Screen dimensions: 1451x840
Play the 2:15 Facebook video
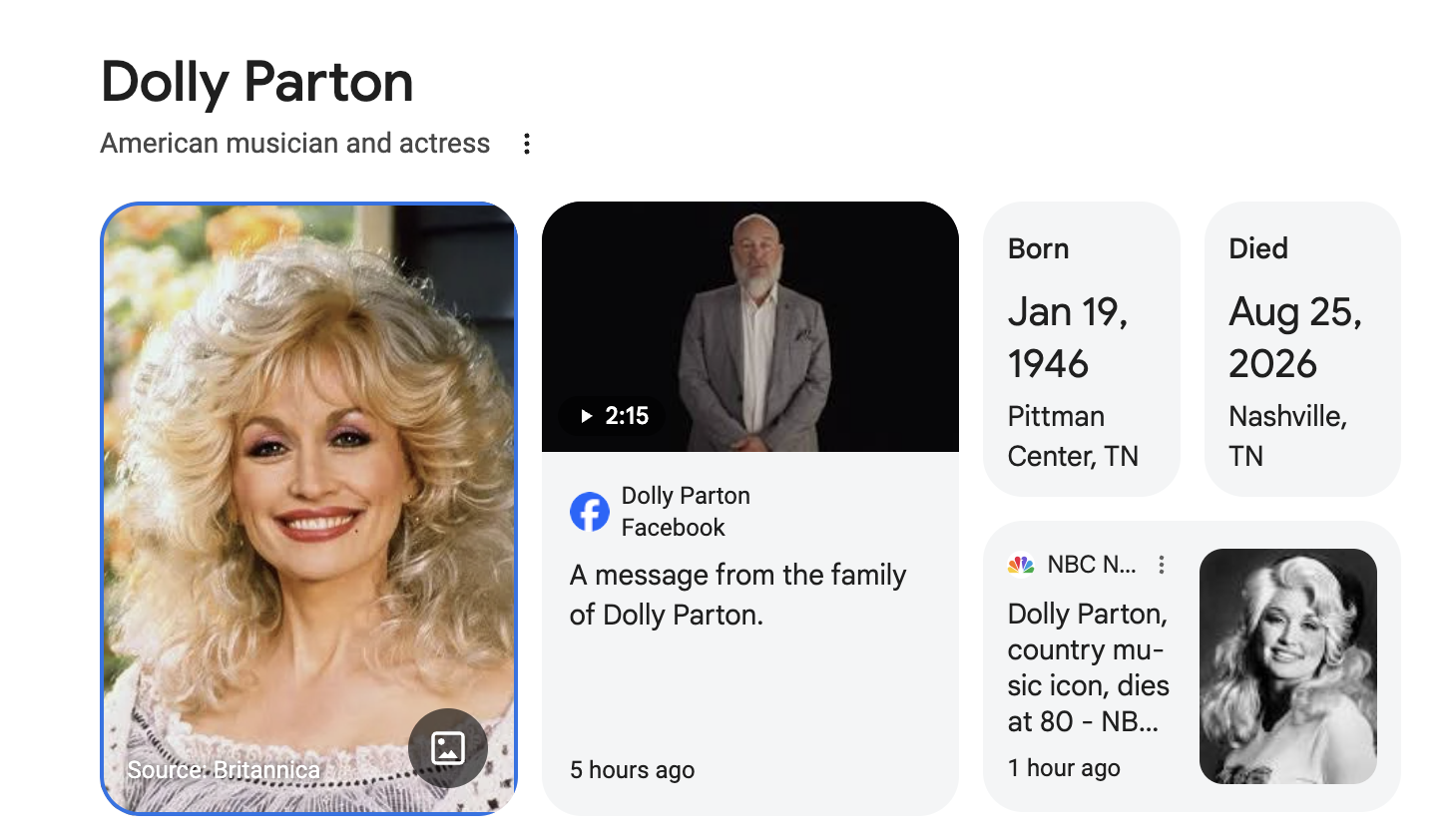pos(750,327)
